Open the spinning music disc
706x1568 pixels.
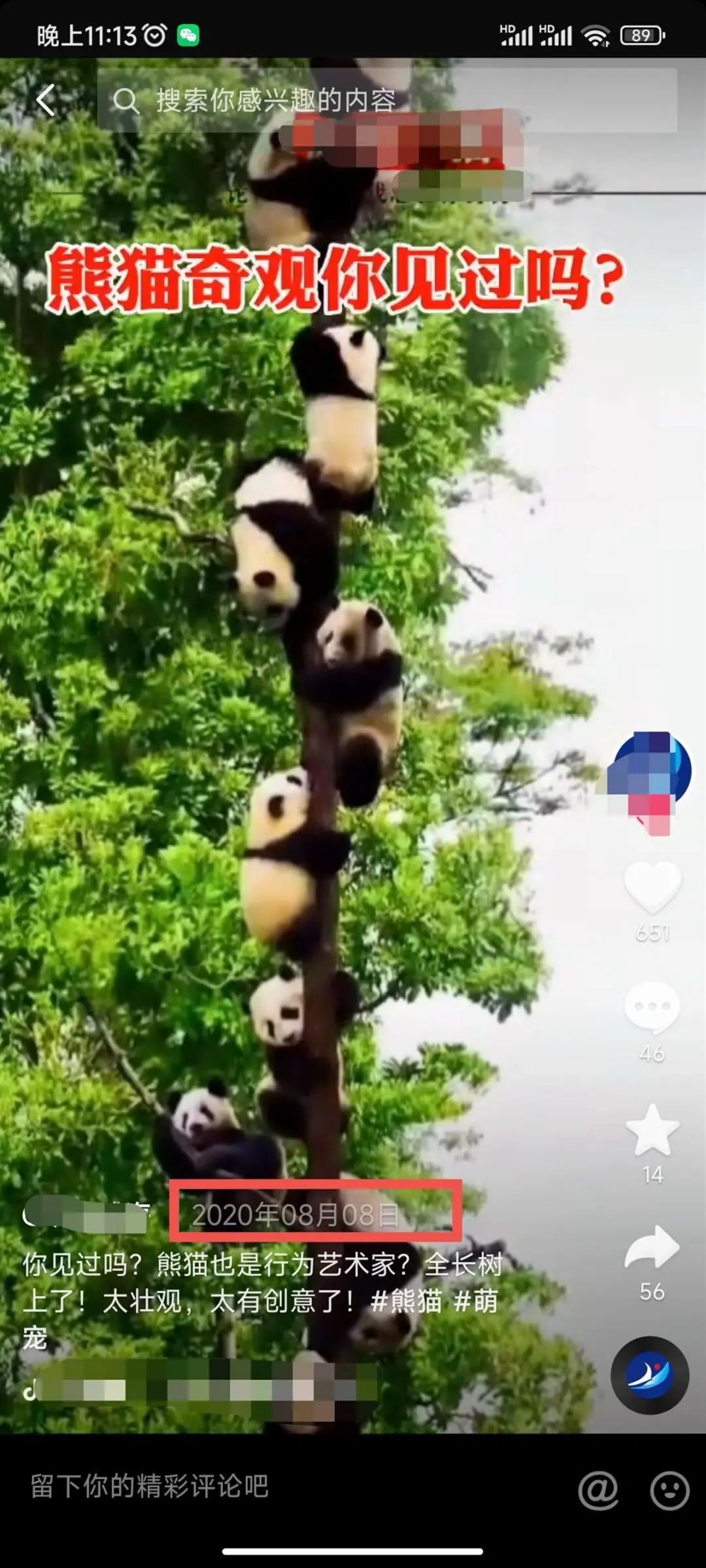tap(650, 1375)
